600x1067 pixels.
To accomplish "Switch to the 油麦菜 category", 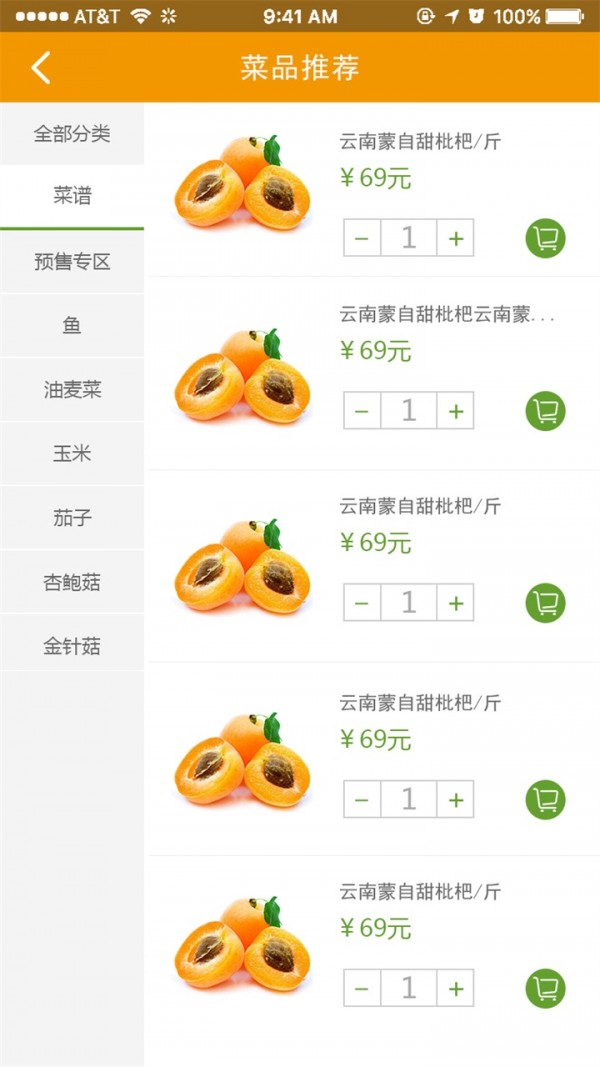I will (x=72, y=390).
